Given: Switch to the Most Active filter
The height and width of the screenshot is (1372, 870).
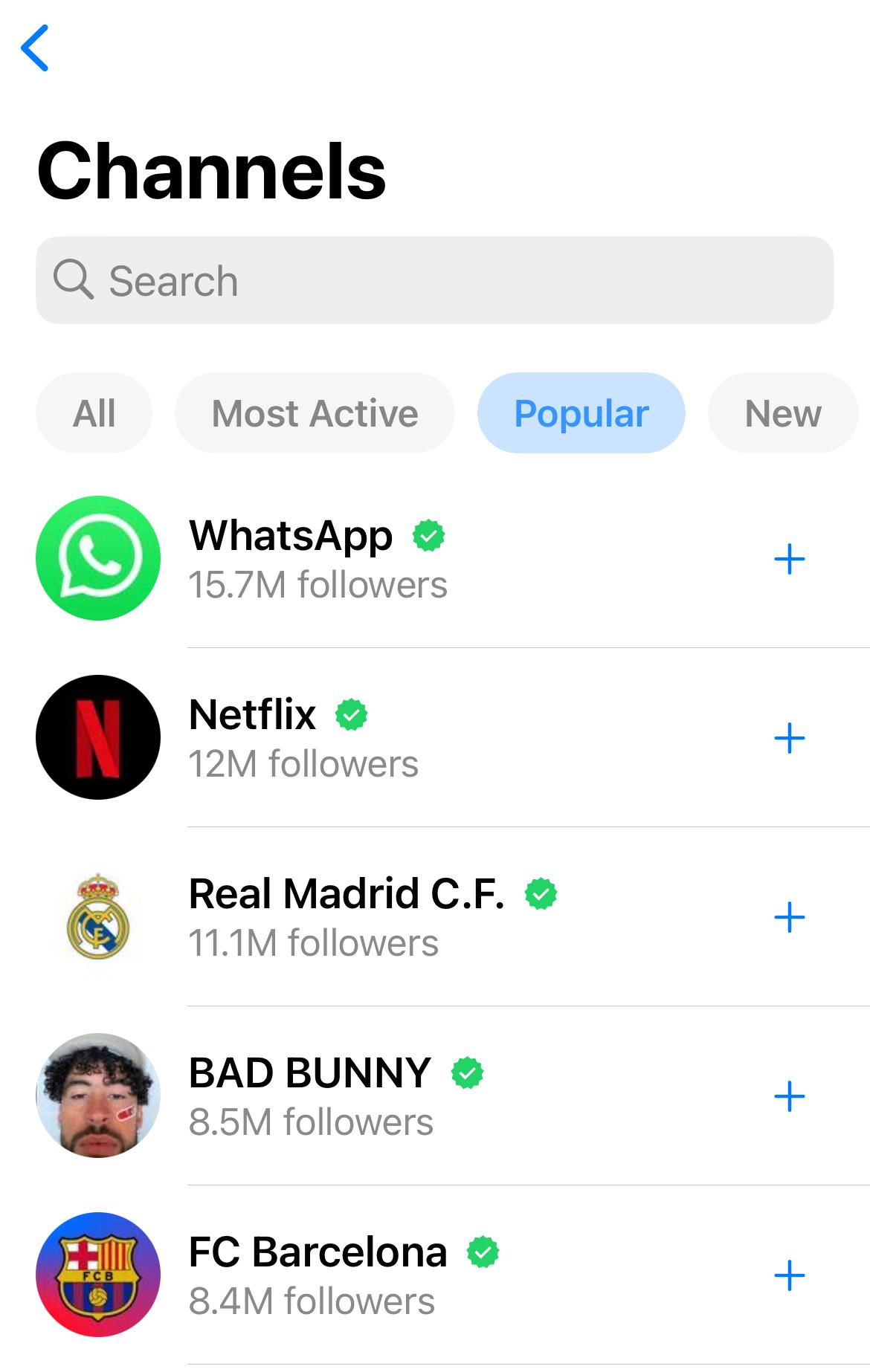Looking at the screenshot, I should tap(315, 413).
